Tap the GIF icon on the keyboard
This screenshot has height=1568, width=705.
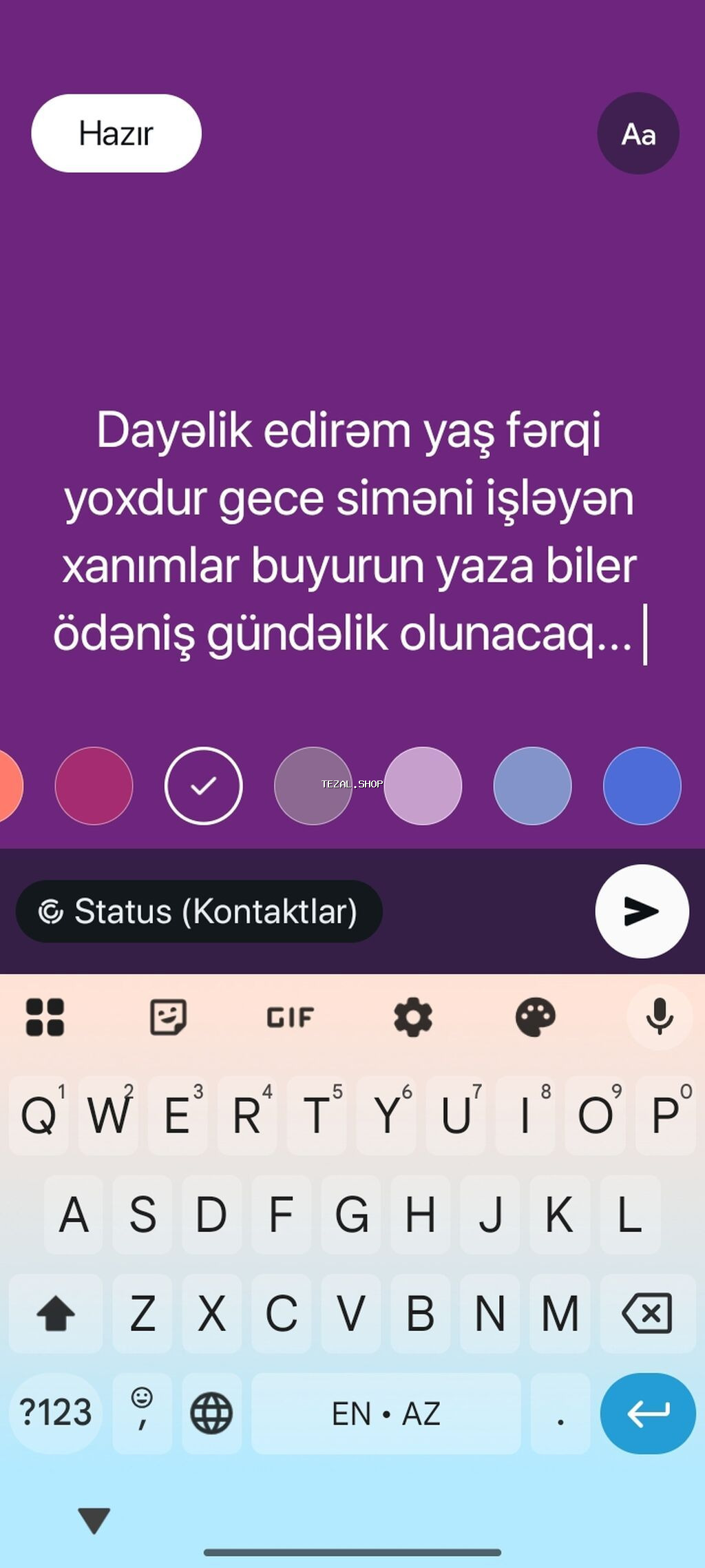pyautogui.click(x=290, y=1016)
